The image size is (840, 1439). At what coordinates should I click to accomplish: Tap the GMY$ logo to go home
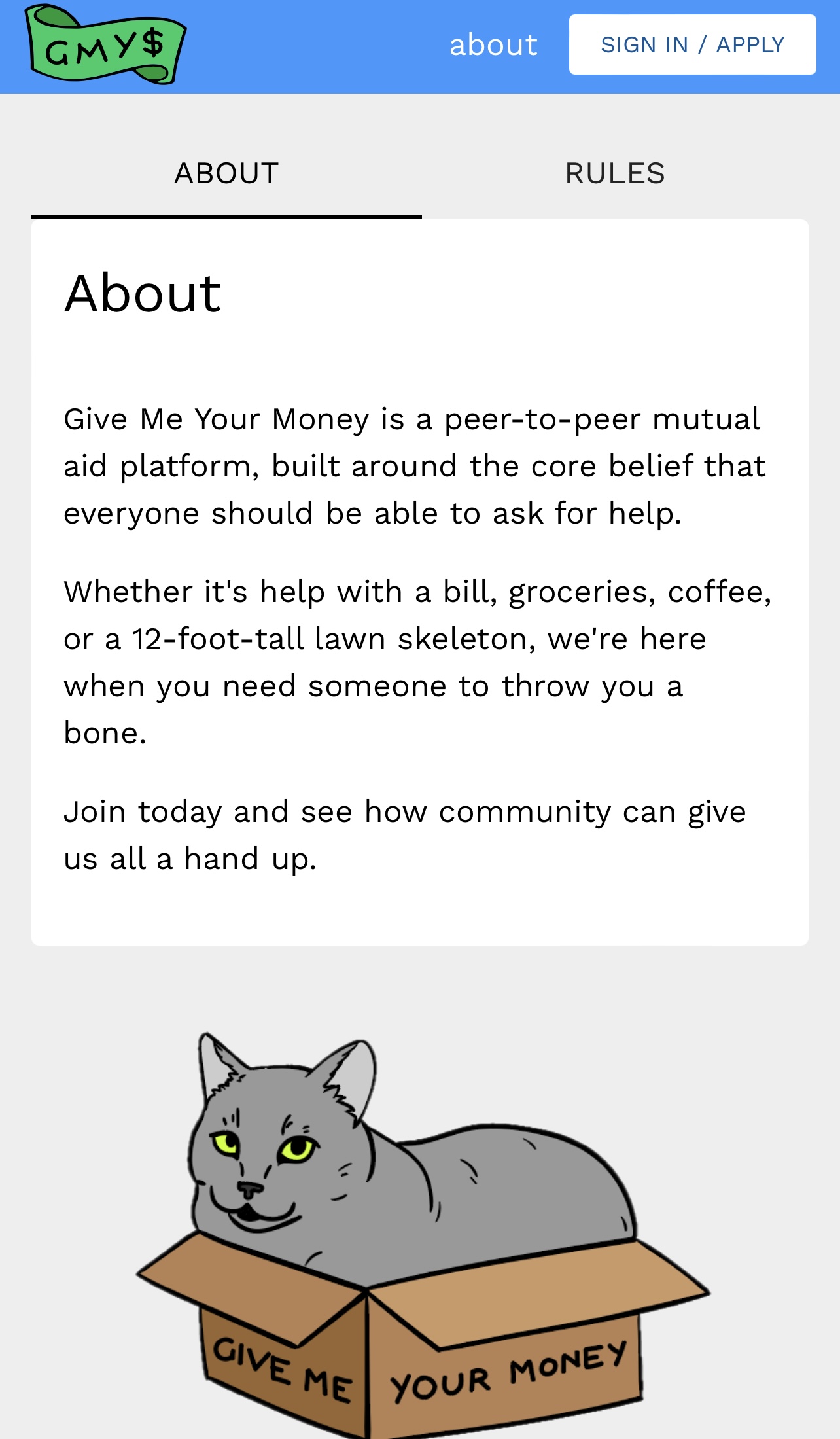pos(105,45)
